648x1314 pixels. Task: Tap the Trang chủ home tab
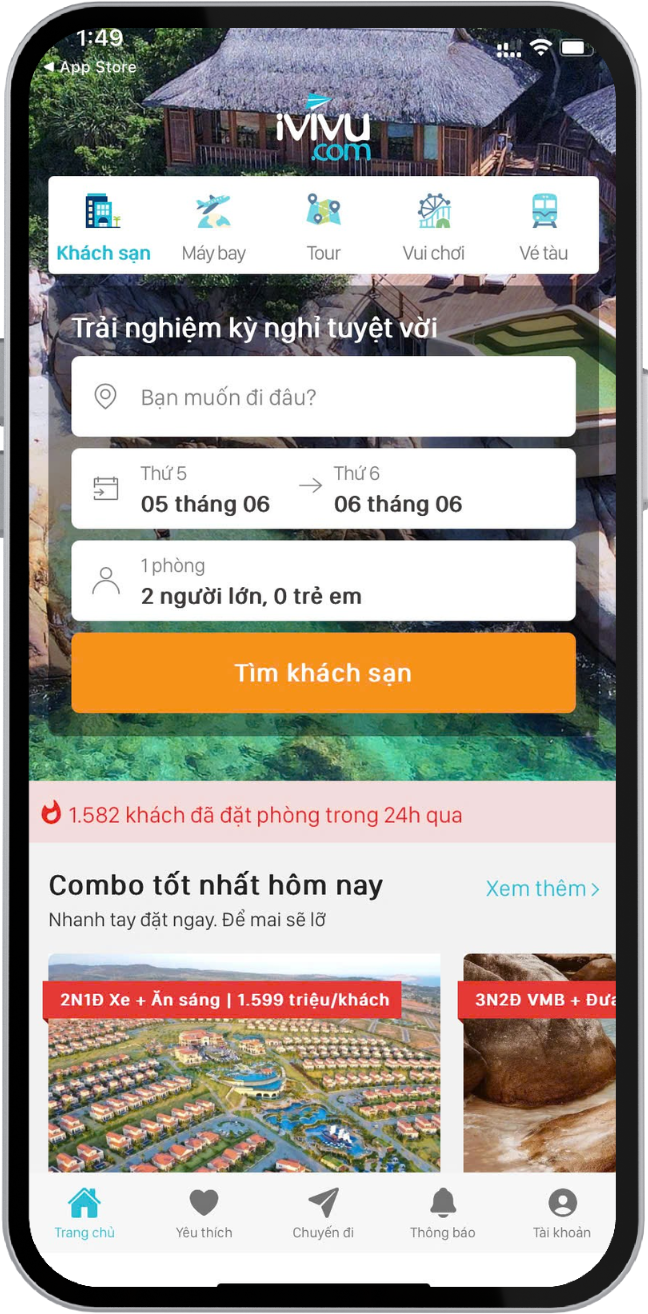85,1213
